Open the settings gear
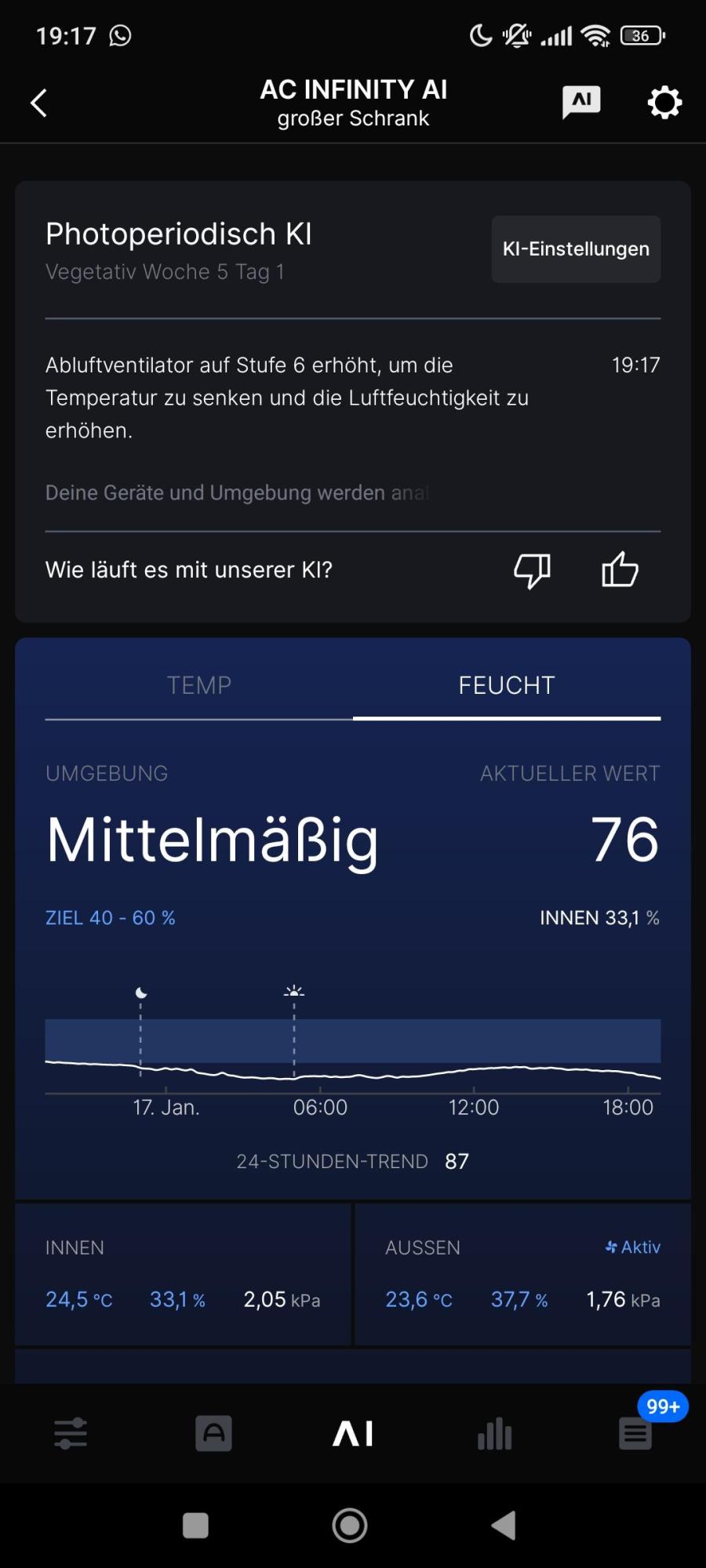 (664, 103)
